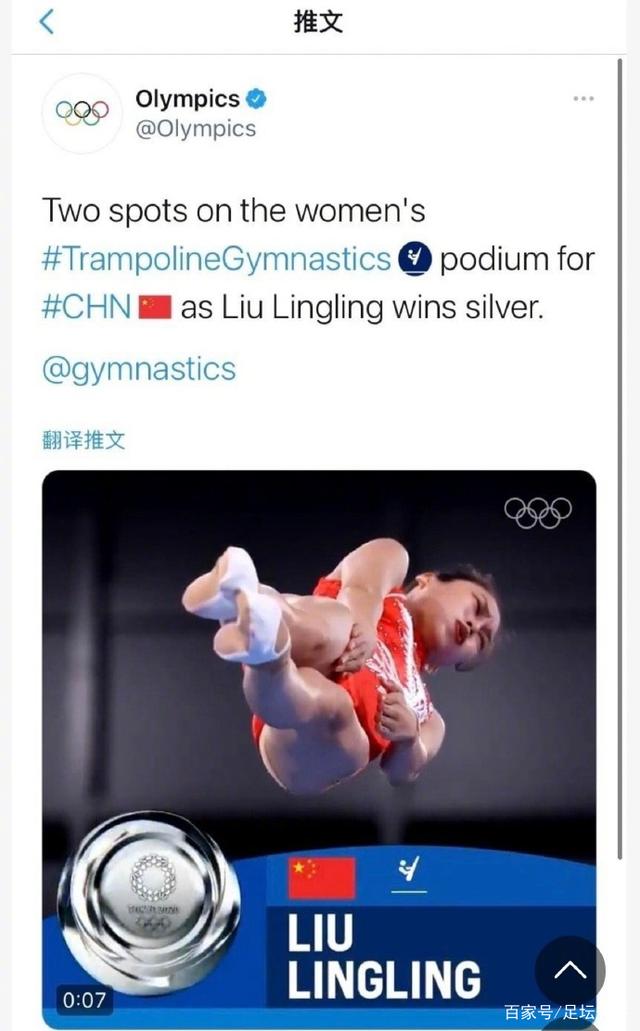This screenshot has height=1031, width=640.
Task: Open the Olympics profile avatar
Action: [x=82, y=113]
